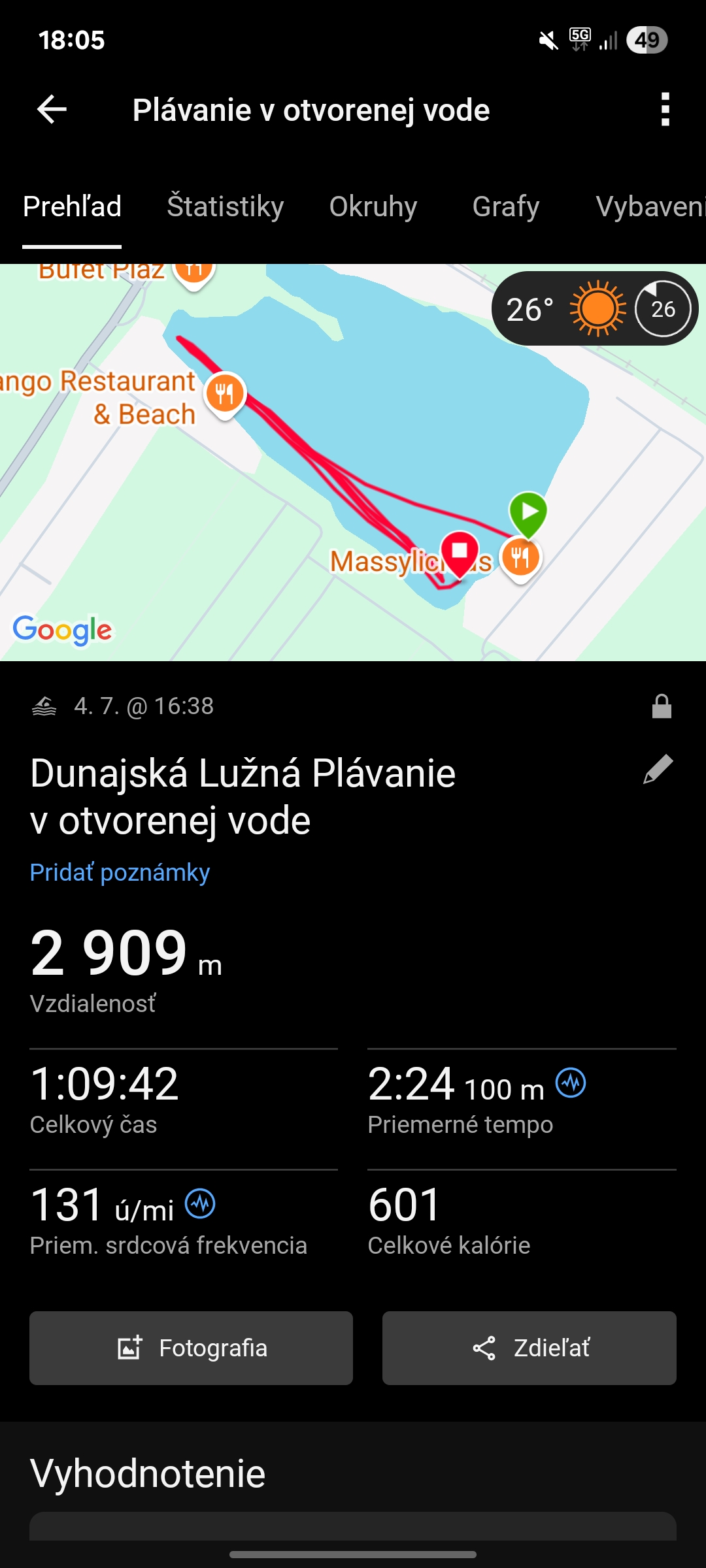The height and width of the screenshot is (1568, 706).
Task: Open the info icon beside heart rate
Action: pos(200,1203)
